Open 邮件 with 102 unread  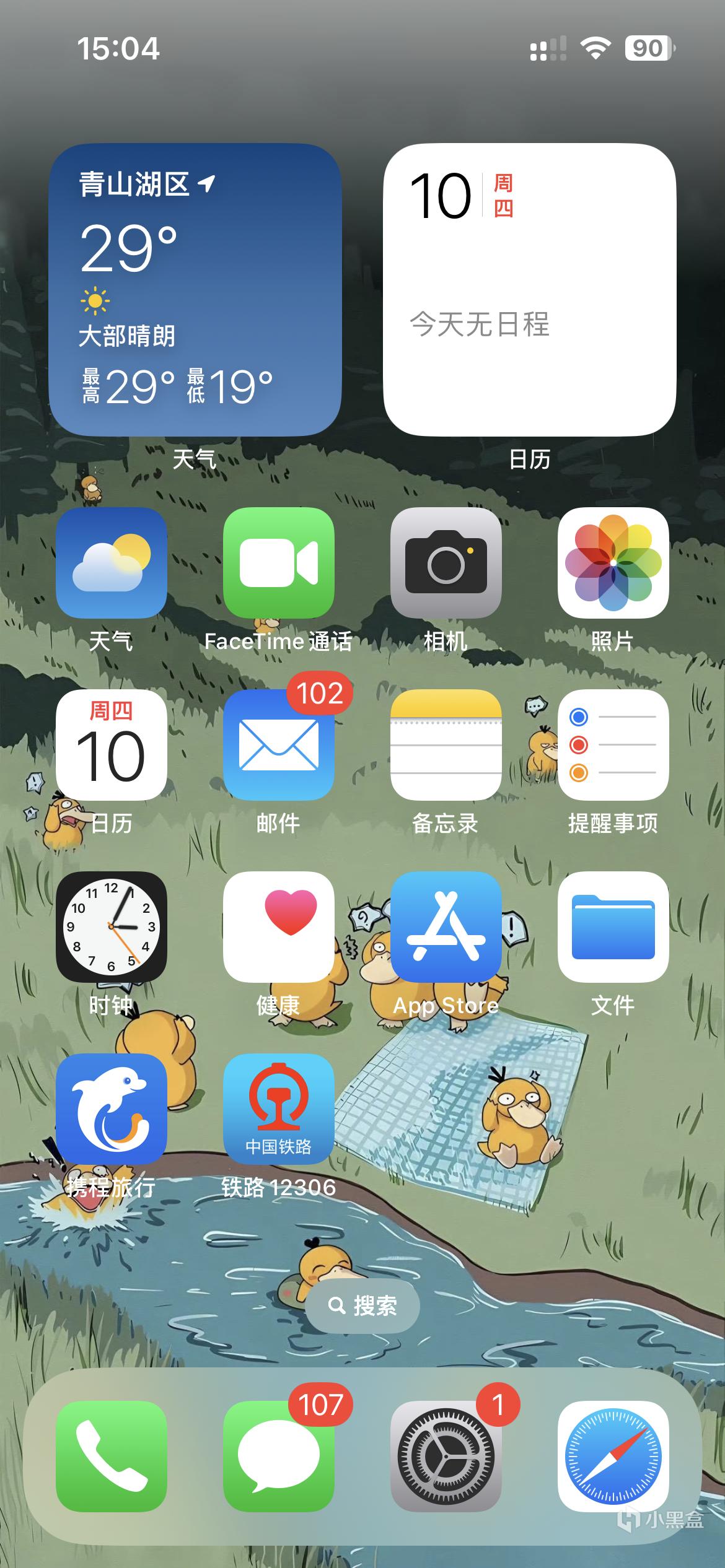[x=278, y=745]
